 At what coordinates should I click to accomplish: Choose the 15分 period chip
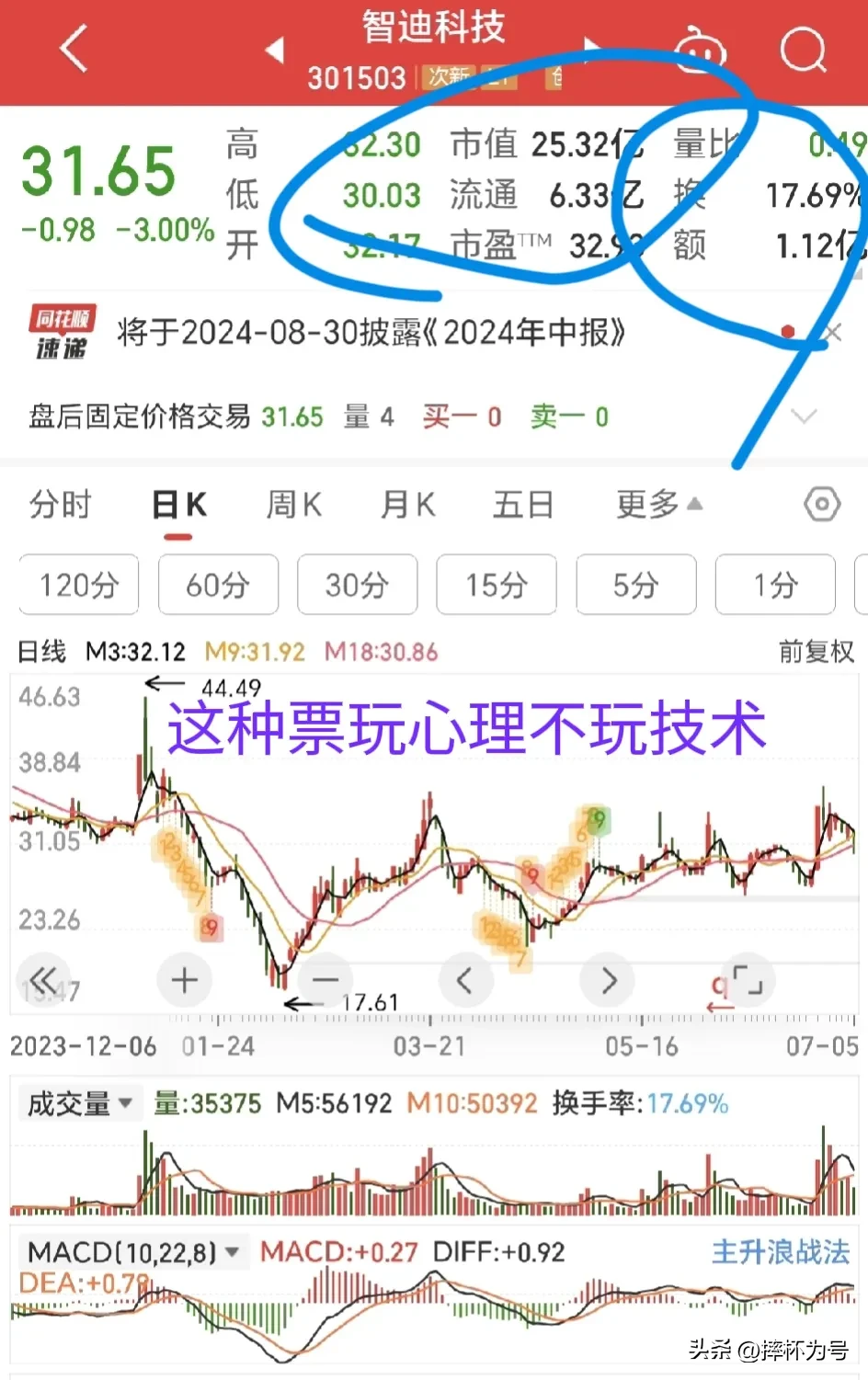click(497, 585)
